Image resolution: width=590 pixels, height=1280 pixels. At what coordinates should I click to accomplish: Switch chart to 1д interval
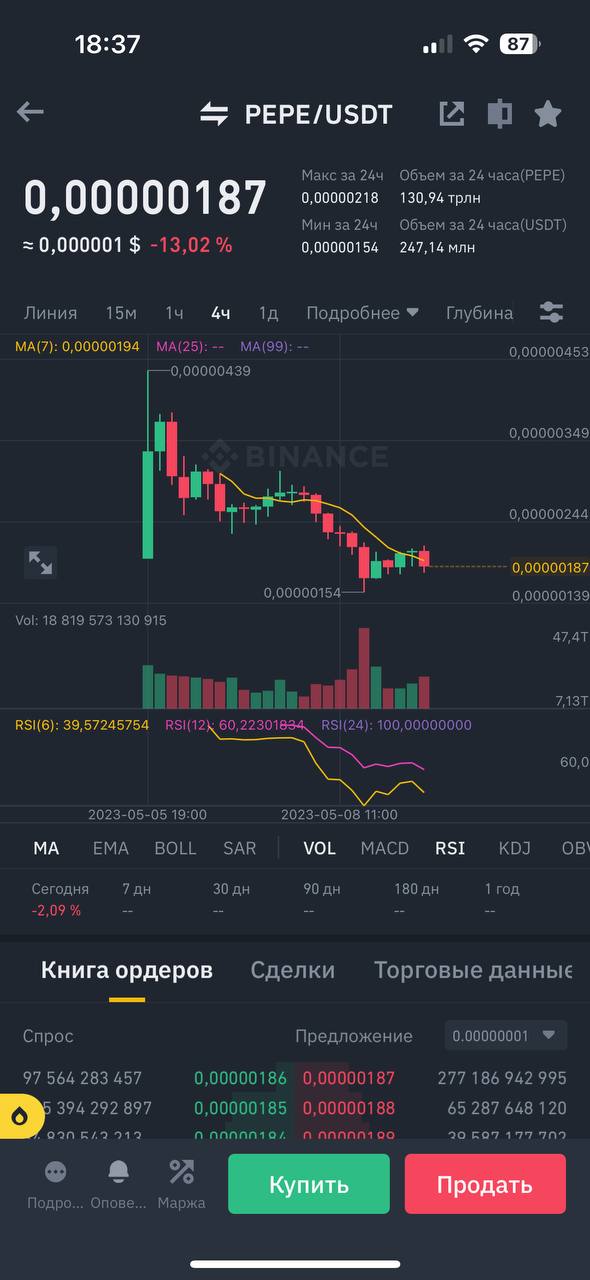[x=268, y=313]
